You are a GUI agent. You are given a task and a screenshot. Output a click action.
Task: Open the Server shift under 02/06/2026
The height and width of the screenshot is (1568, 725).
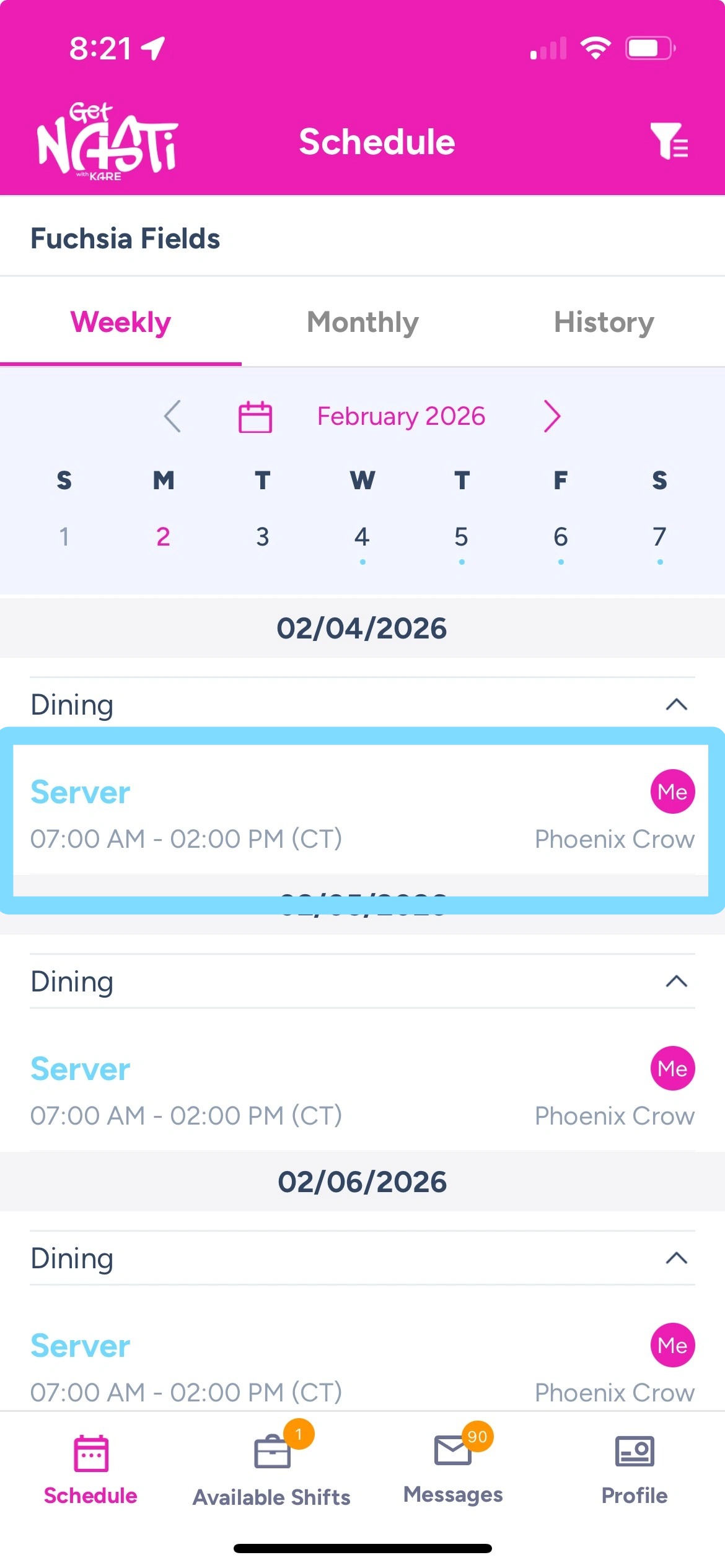click(362, 1367)
